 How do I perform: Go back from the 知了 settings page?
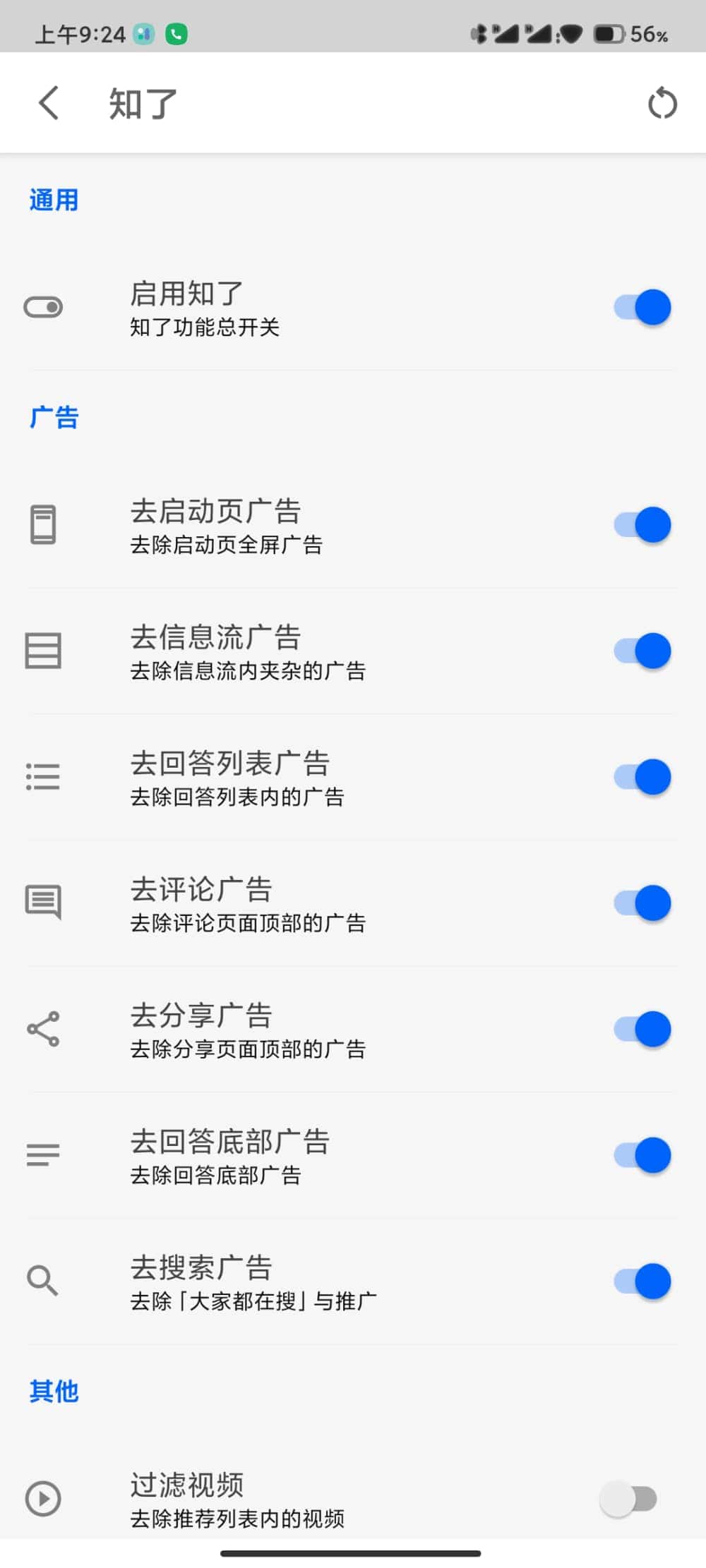48,103
